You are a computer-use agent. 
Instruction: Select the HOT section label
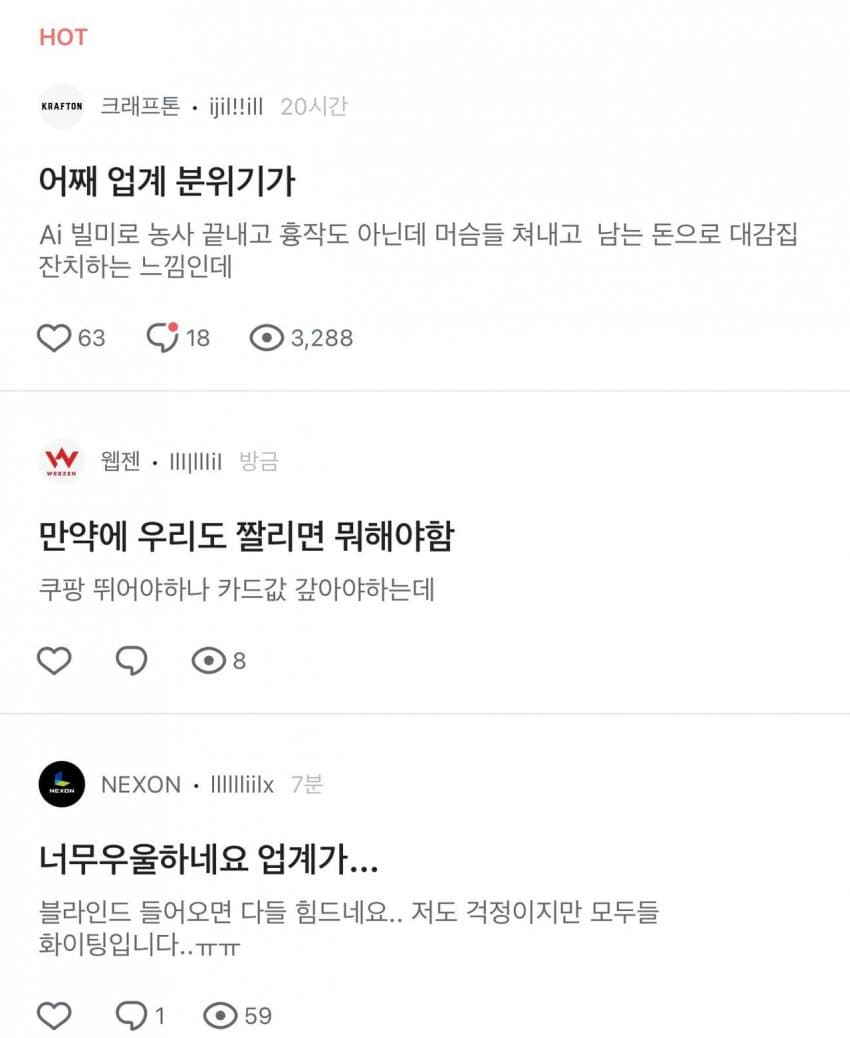pyautogui.click(x=62, y=37)
